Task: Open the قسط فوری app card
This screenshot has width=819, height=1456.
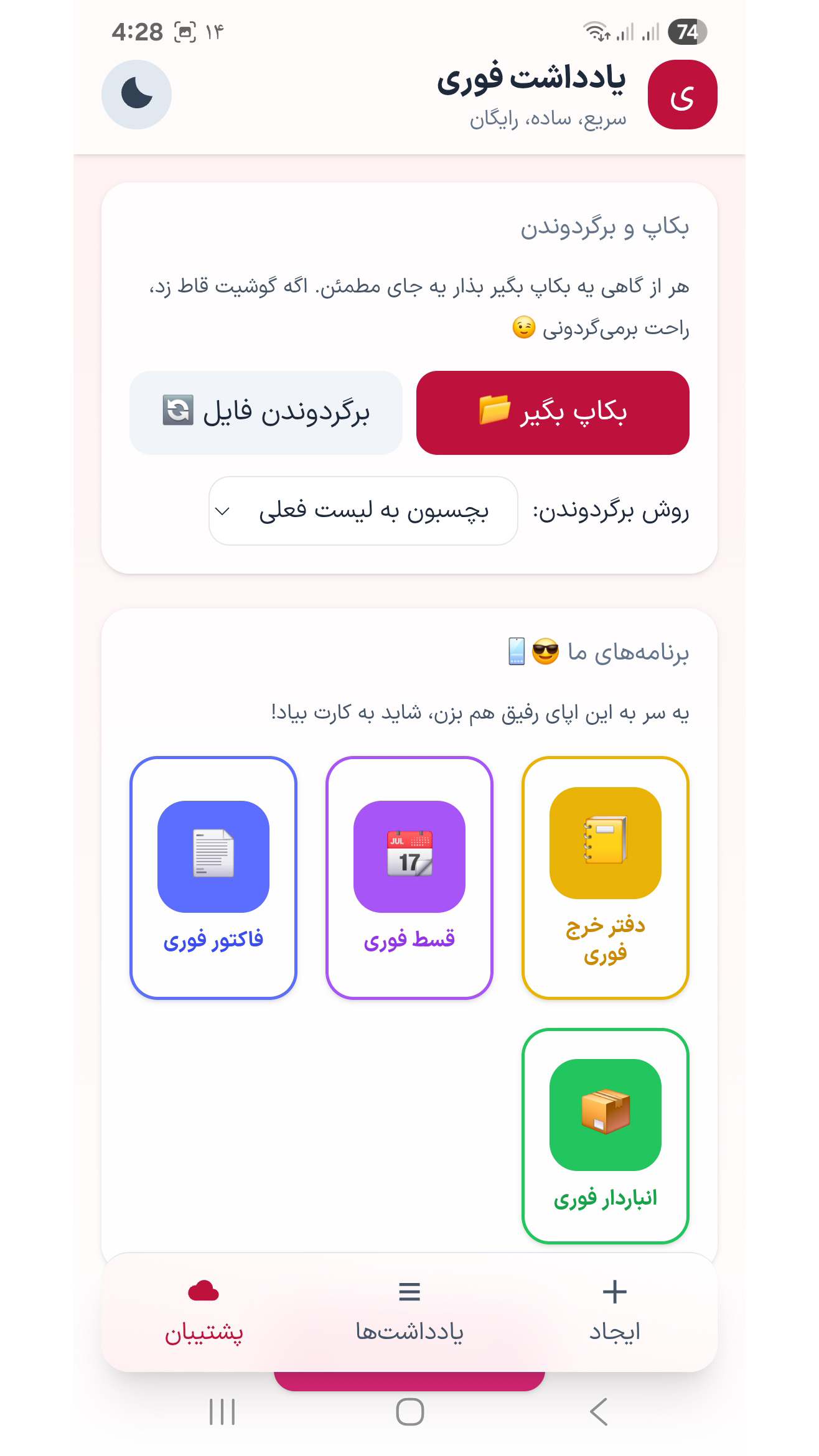Action: point(409,877)
